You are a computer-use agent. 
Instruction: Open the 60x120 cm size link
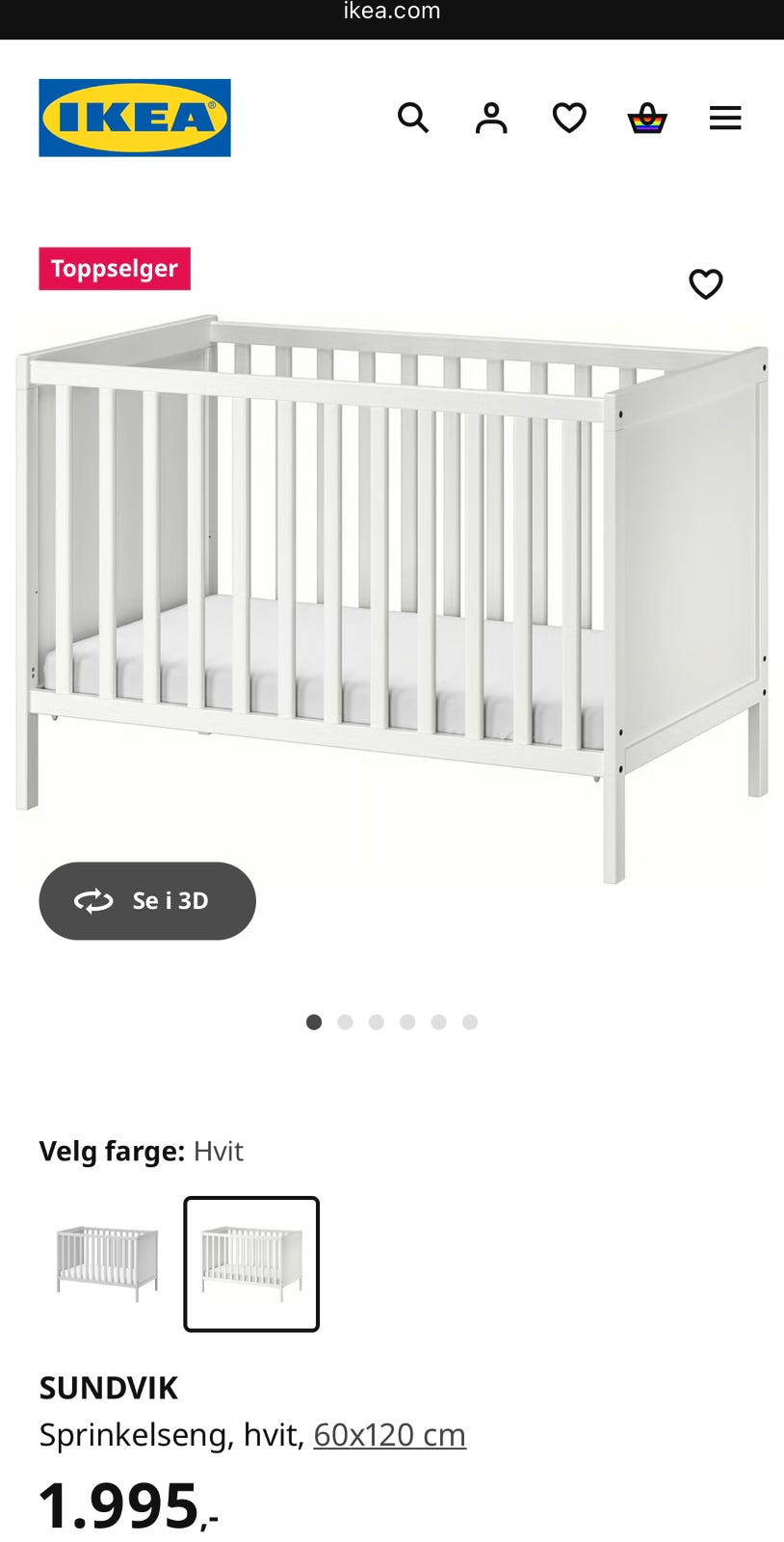pyautogui.click(x=389, y=1435)
